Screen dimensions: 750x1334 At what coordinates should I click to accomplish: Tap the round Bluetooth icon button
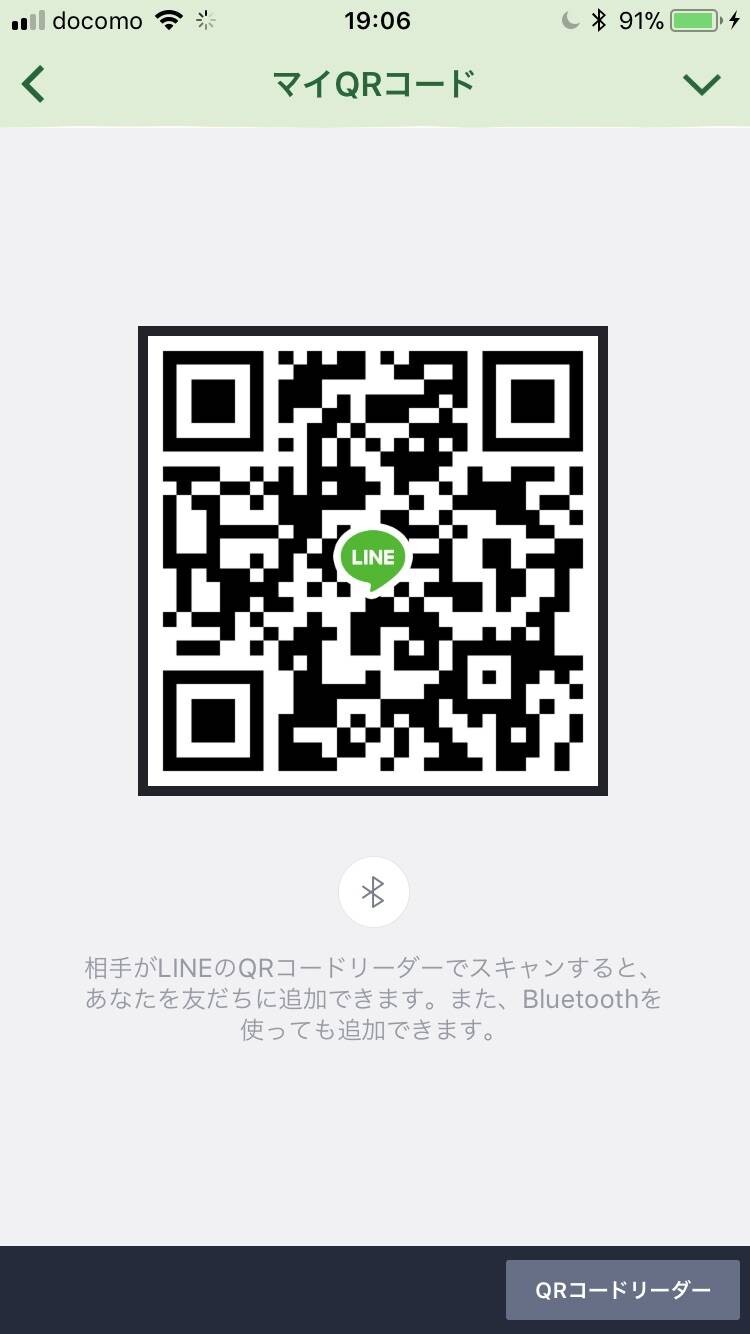(x=373, y=891)
